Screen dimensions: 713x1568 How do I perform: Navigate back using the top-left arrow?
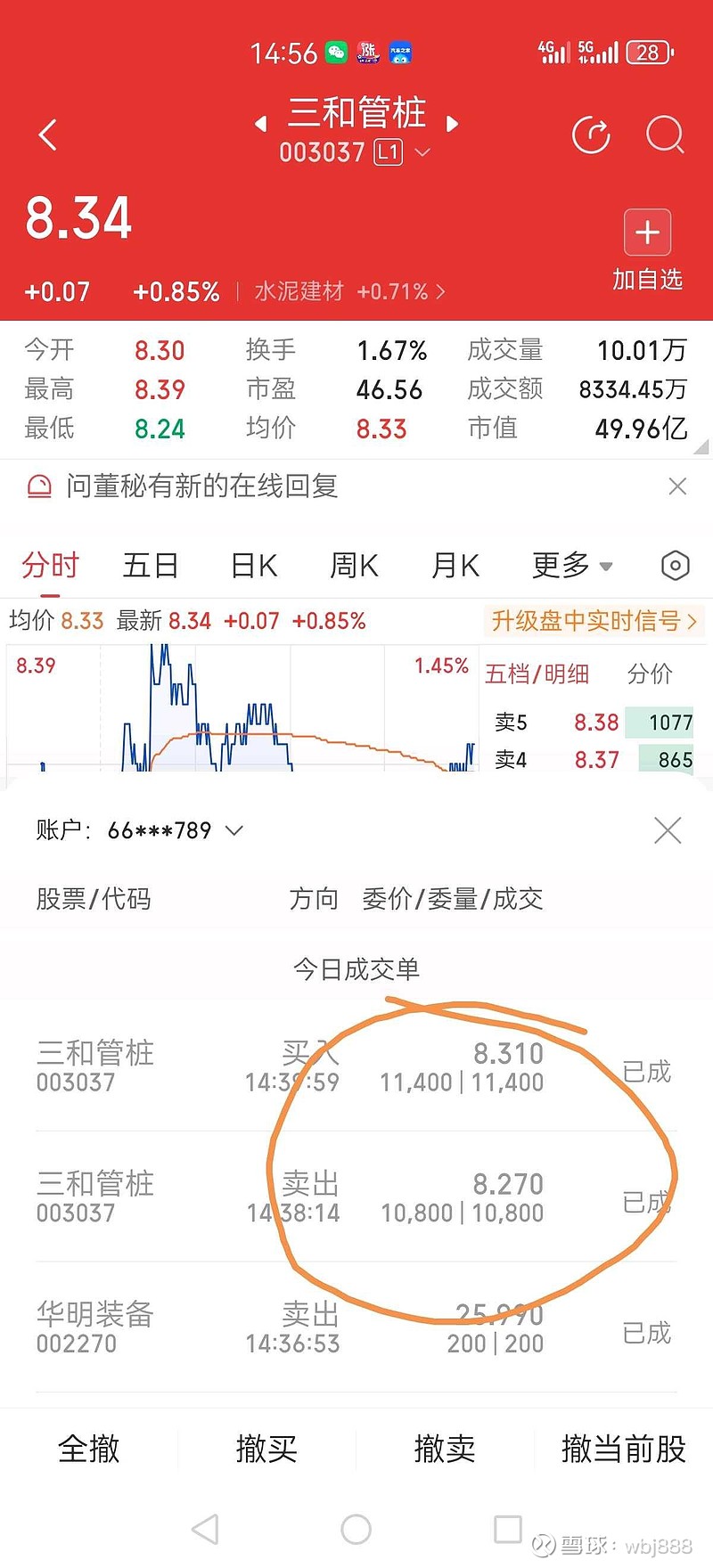48,135
